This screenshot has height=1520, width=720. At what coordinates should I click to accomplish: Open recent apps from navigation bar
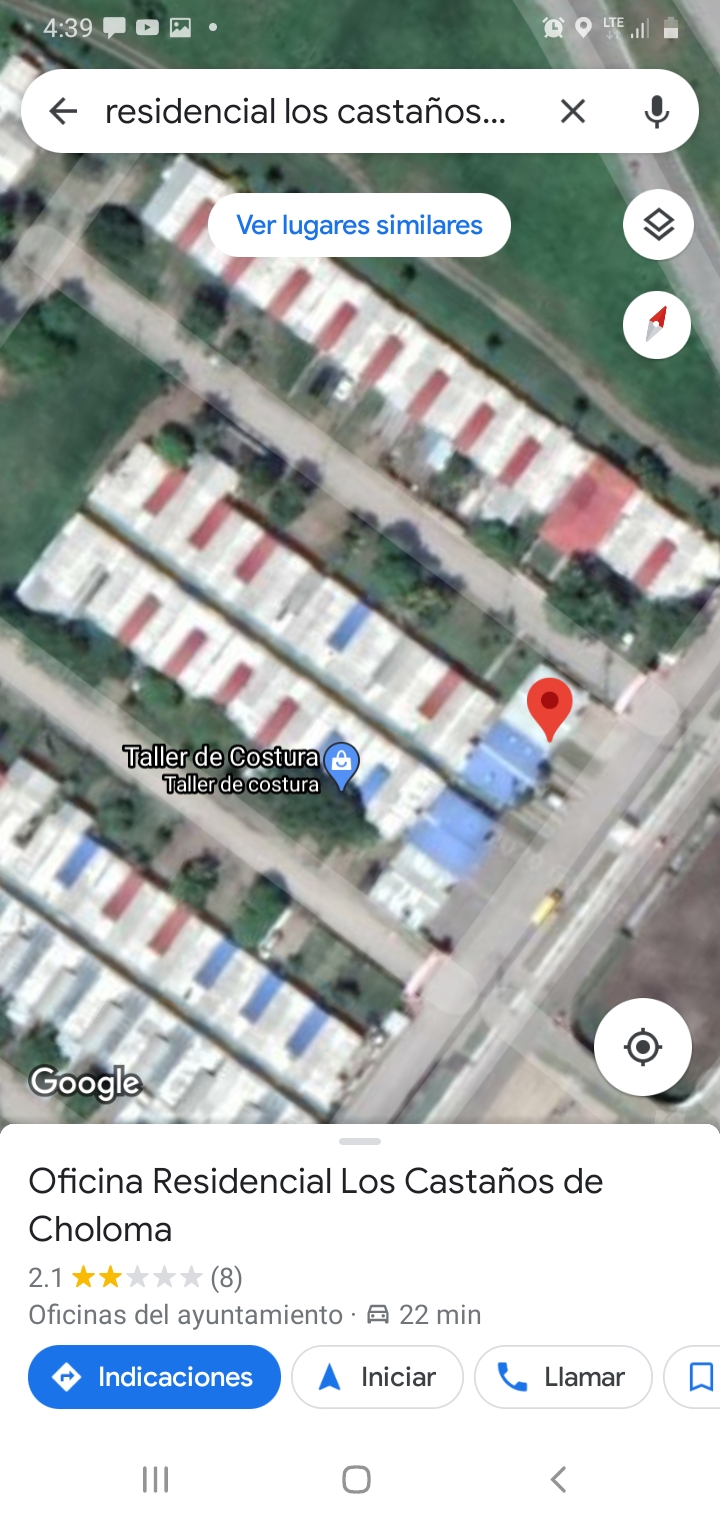click(x=155, y=1479)
